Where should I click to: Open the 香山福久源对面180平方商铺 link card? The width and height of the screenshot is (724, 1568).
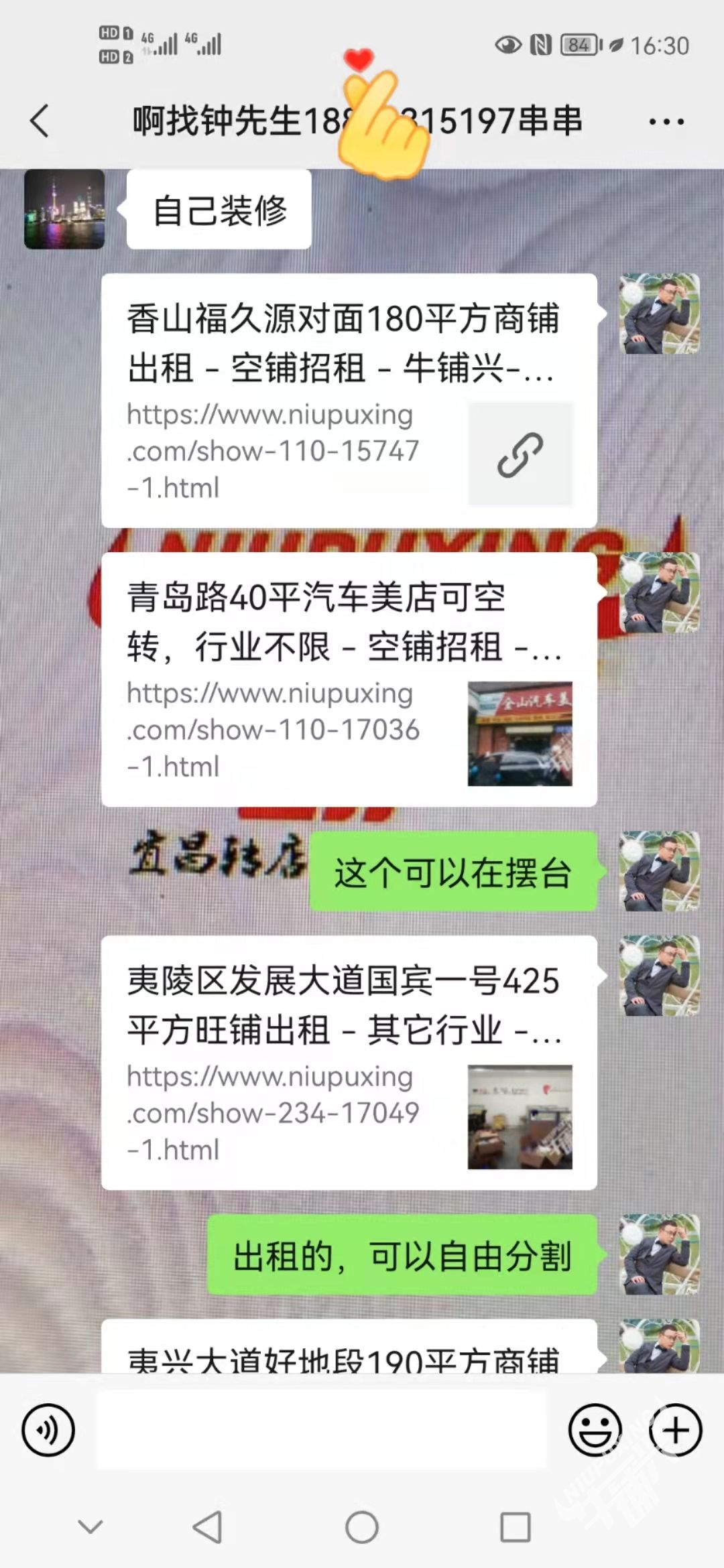(349, 400)
